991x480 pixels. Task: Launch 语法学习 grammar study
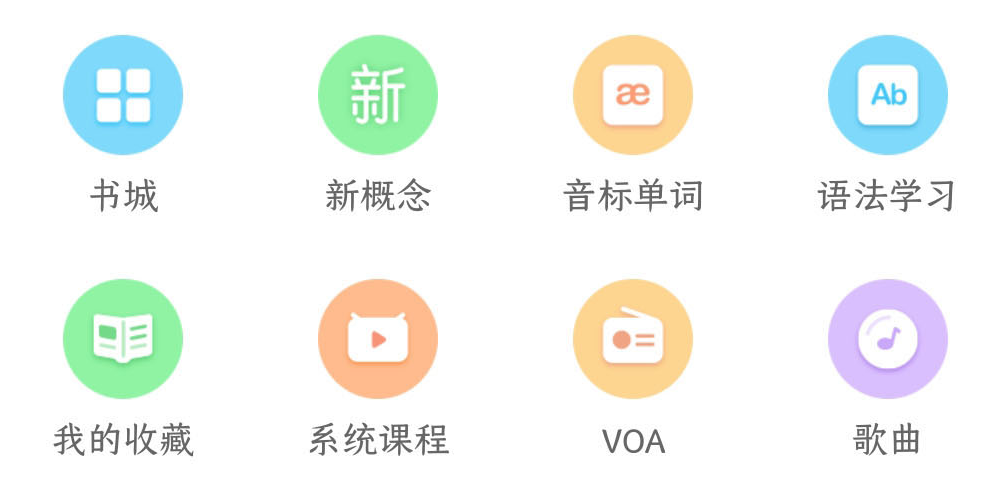(x=888, y=96)
